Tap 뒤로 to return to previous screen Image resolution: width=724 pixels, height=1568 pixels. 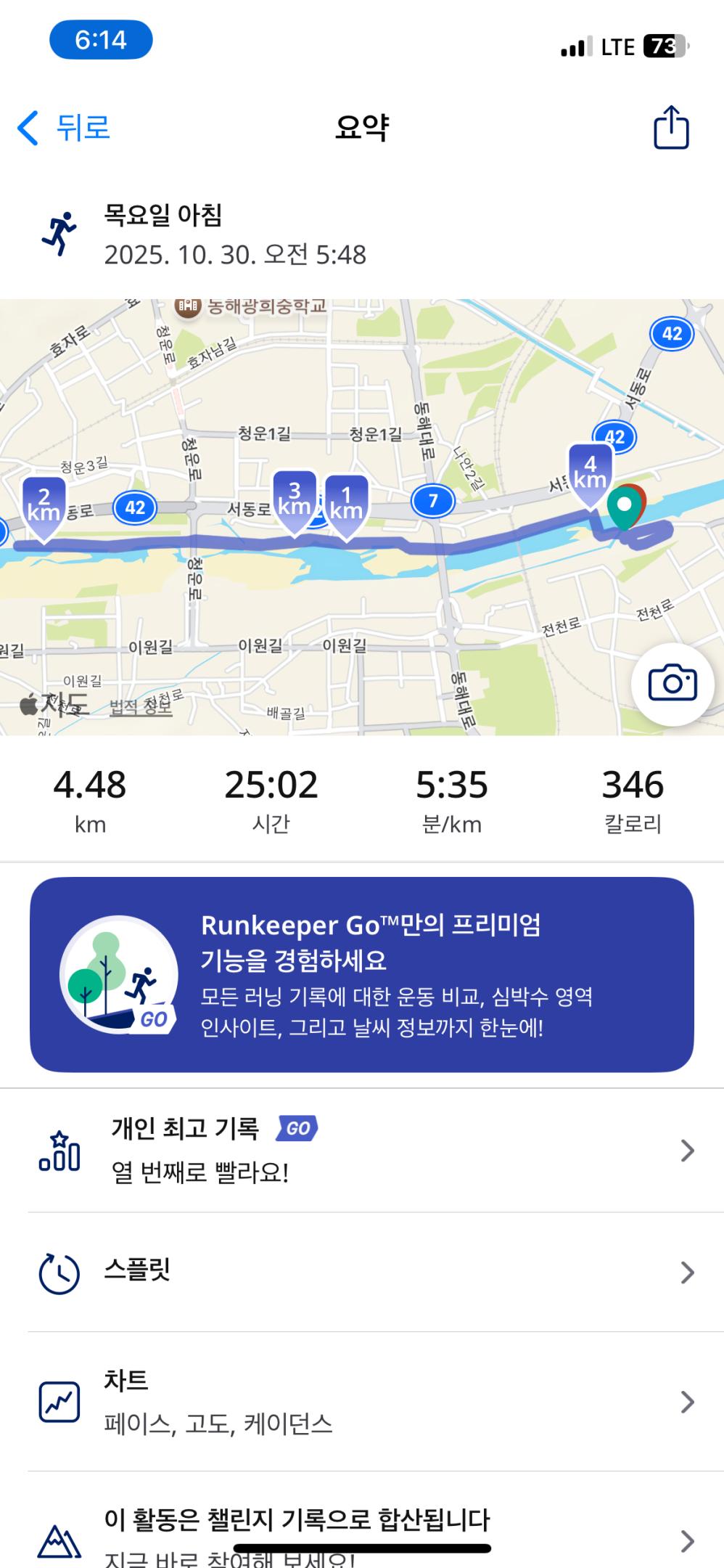pyautogui.click(x=65, y=127)
